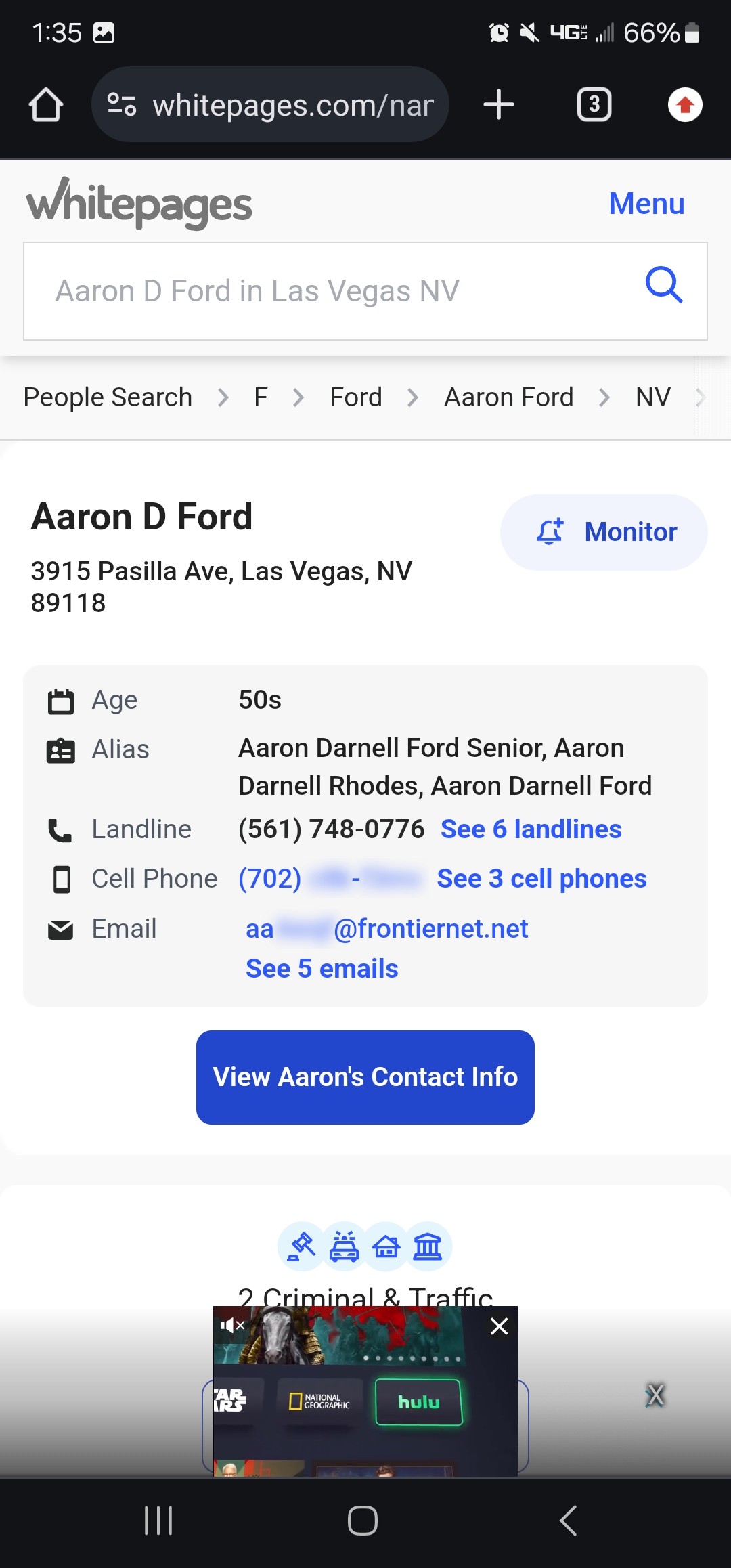View Aaron's Contact Info
731x1568 pixels.
click(x=365, y=1077)
